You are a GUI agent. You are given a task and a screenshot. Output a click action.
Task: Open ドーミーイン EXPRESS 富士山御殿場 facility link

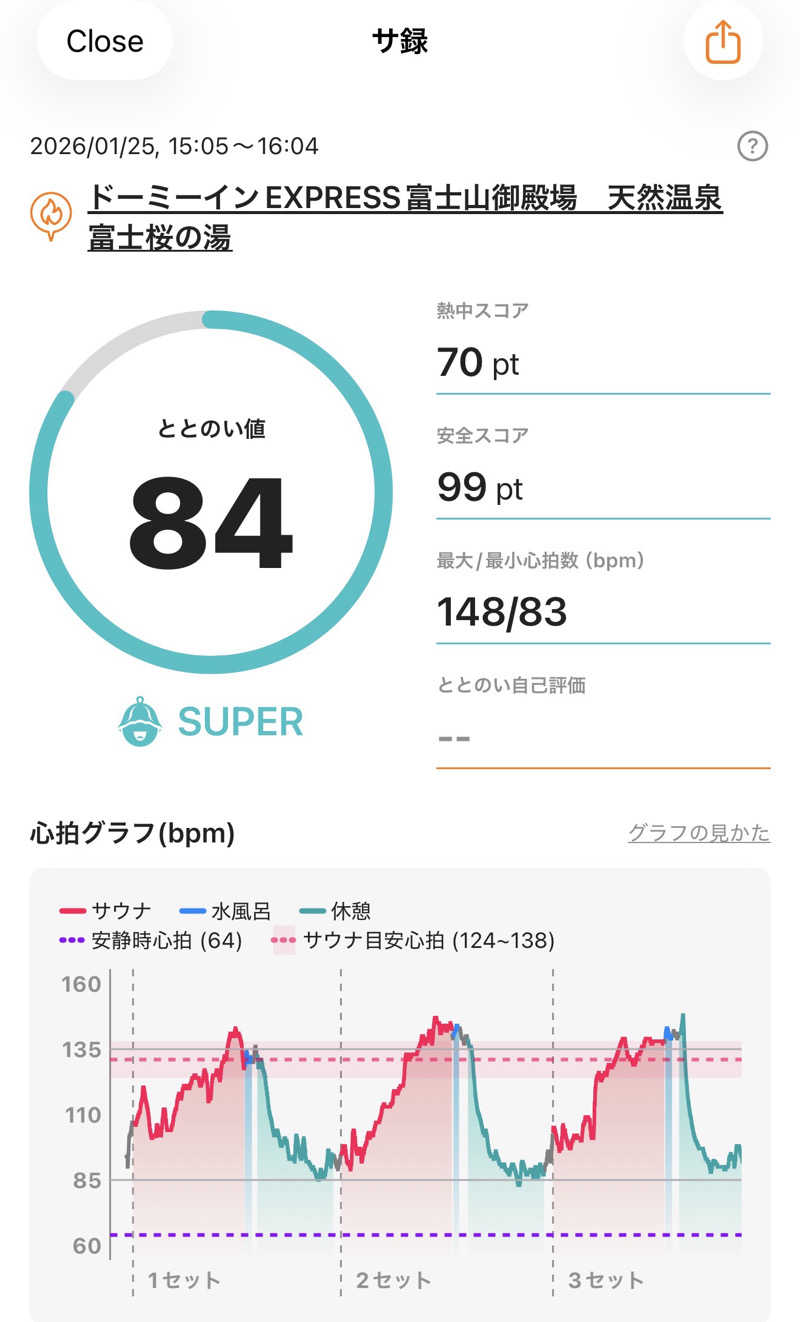405,218
